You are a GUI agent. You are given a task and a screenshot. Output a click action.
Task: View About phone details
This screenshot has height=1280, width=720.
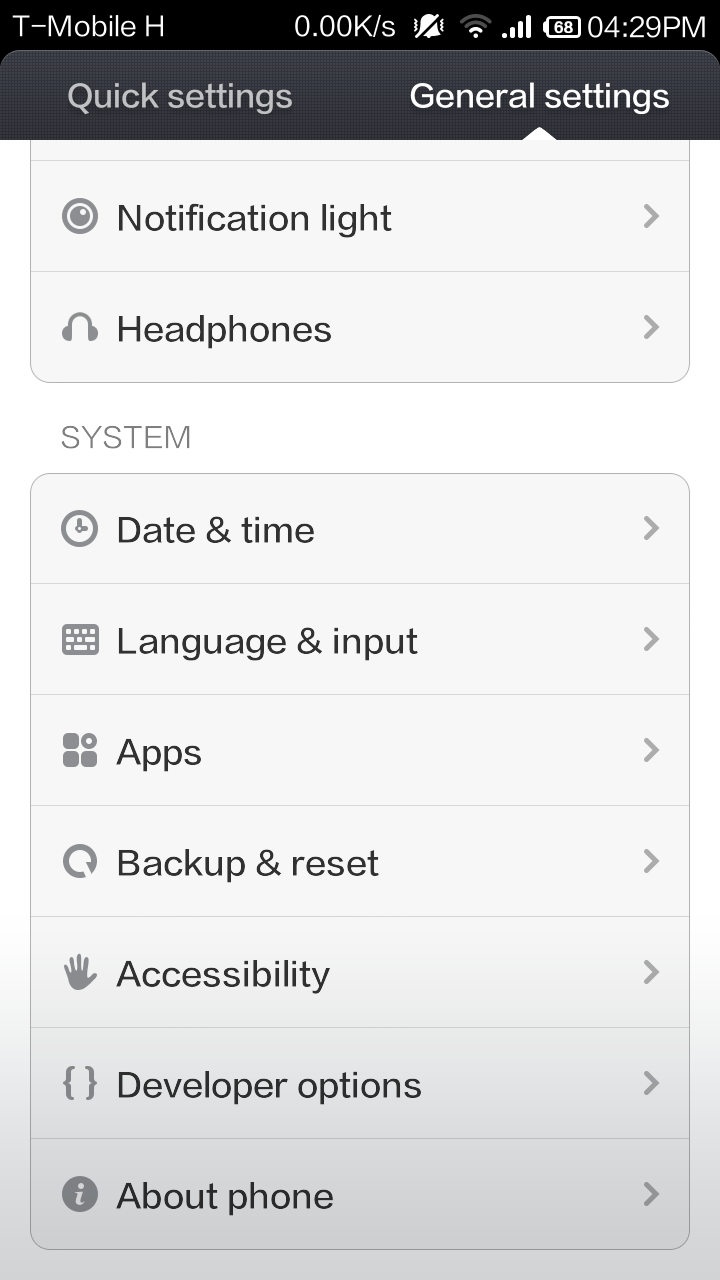360,1194
